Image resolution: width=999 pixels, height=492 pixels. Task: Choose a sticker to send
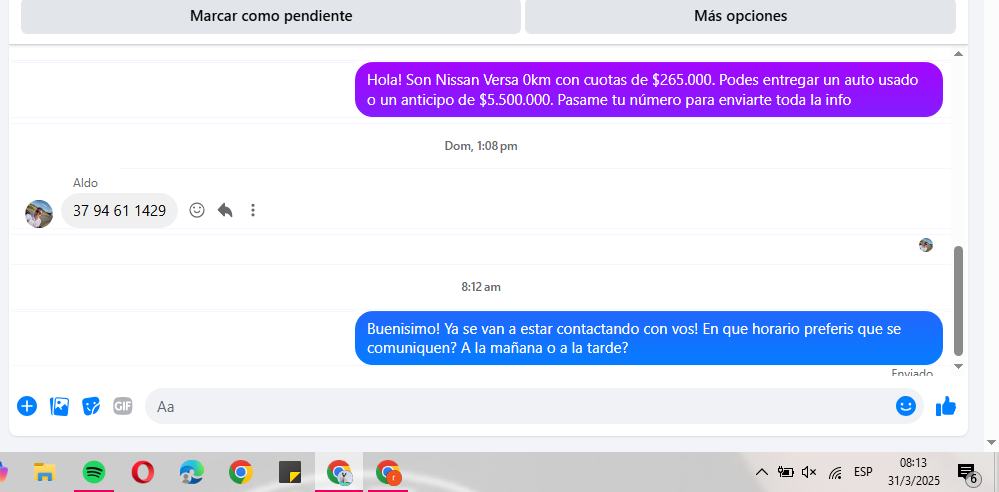[x=91, y=406]
